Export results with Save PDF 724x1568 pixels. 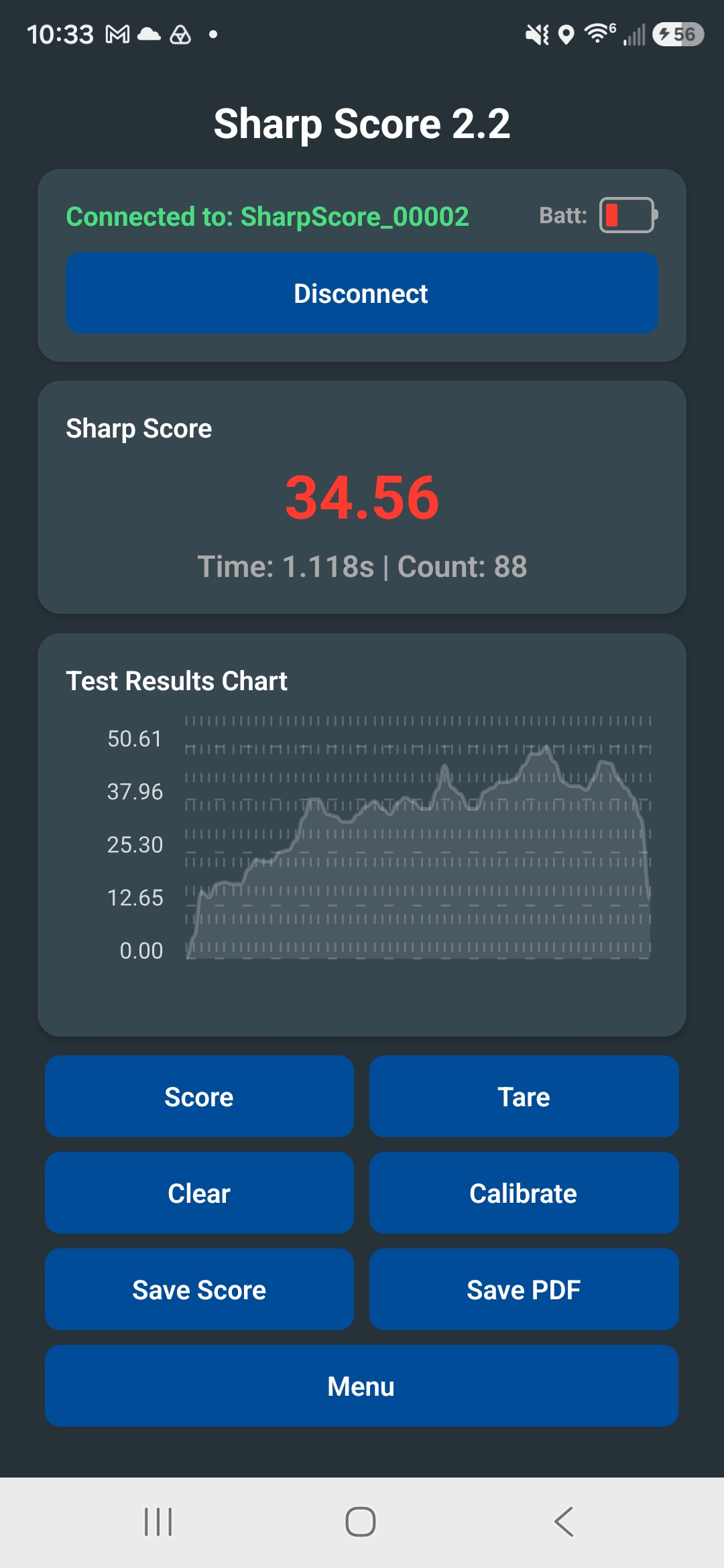pyautogui.click(x=524, y=1289)
